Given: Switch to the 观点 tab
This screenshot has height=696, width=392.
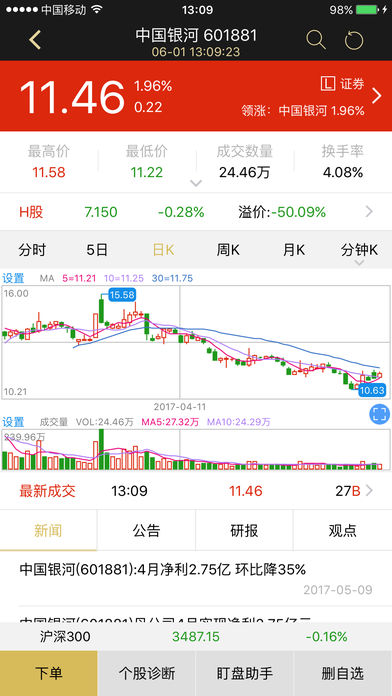Looking at the screenshot, I should click(x=342, y=530).
